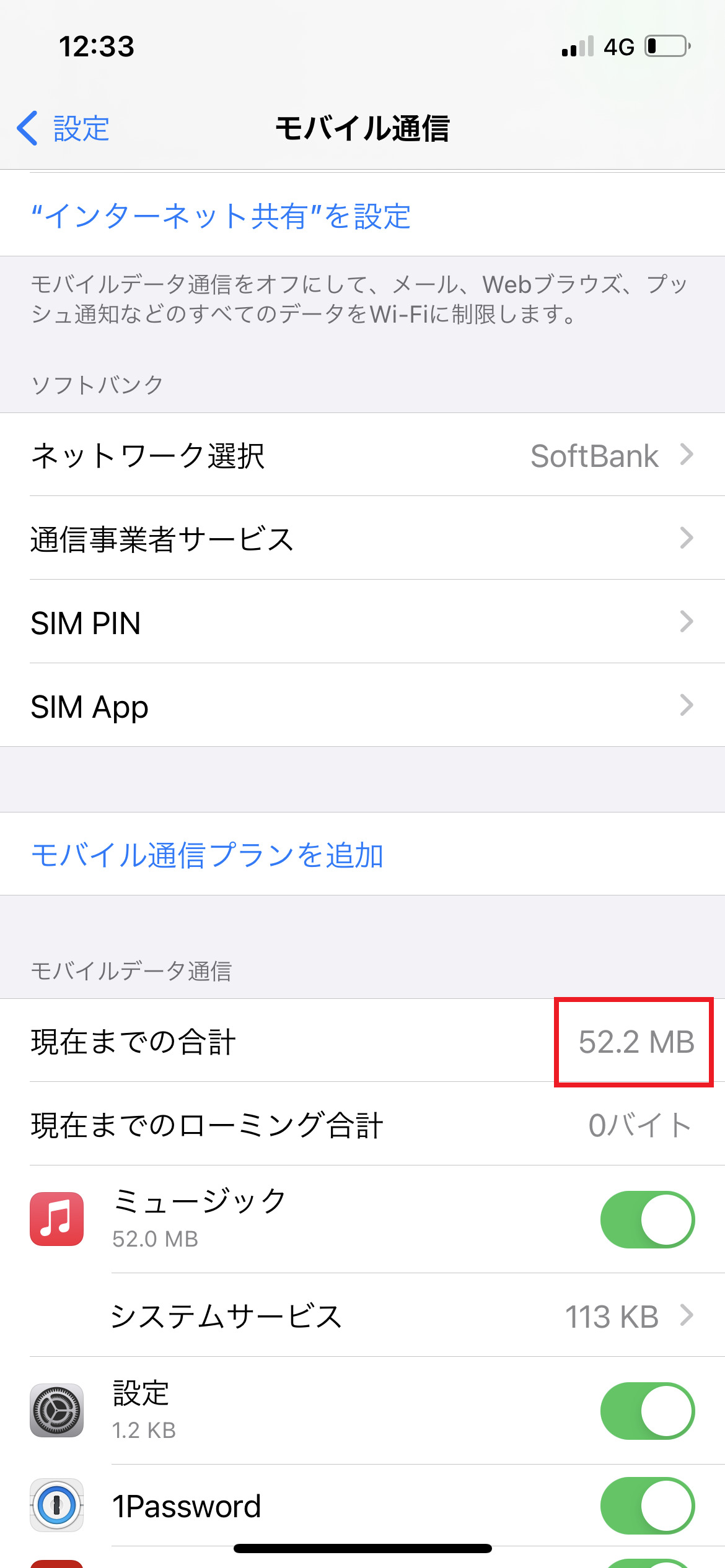Open 通信事業者サービス

pyautogui.click(x=362, y=538)
